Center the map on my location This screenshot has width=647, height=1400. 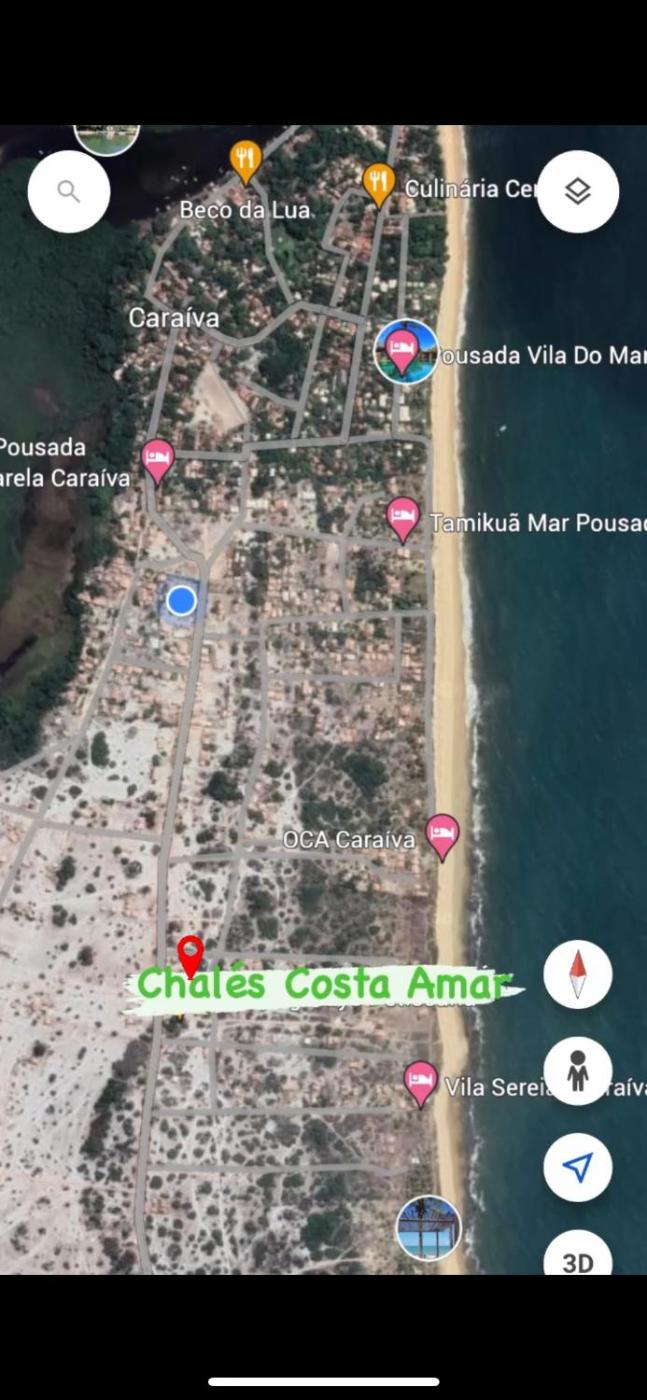tap(578, 1167)
